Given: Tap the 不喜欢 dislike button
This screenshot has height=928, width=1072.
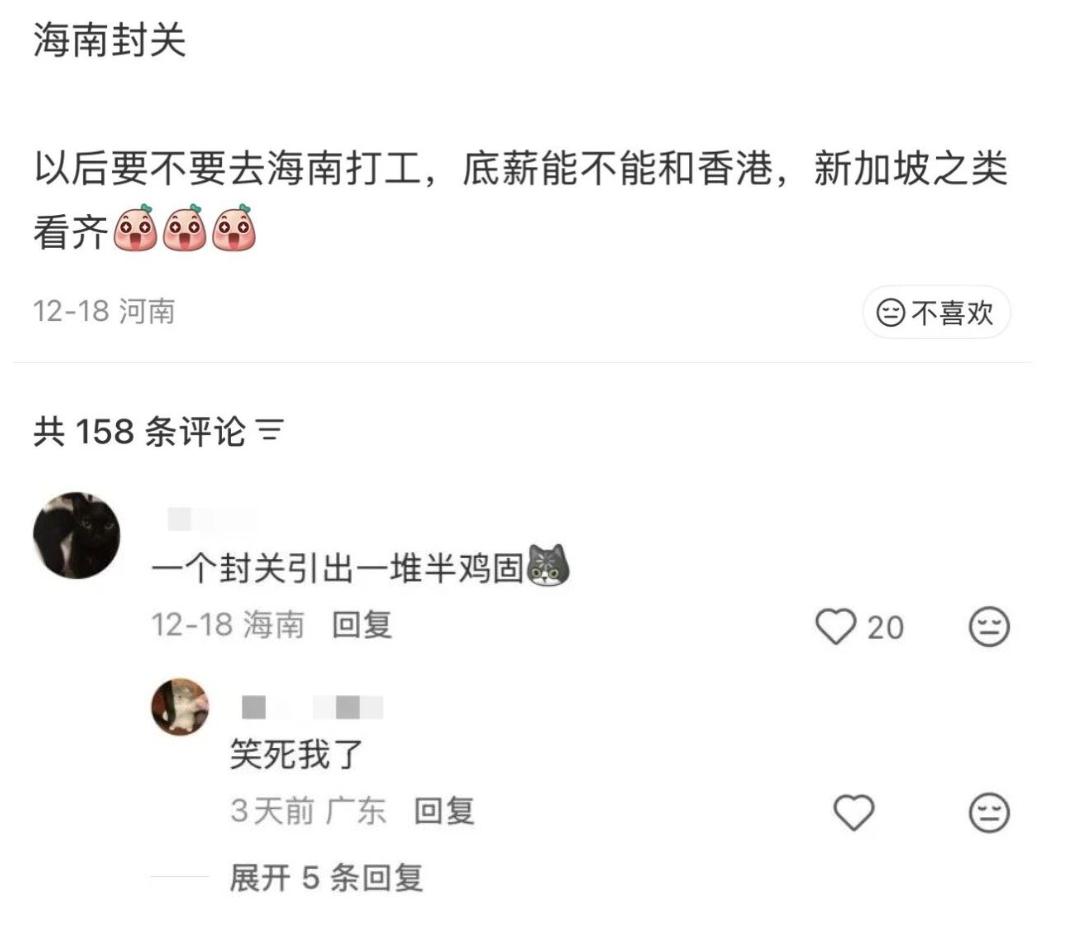Looking at the screenshot, I should tap(936, 313).
